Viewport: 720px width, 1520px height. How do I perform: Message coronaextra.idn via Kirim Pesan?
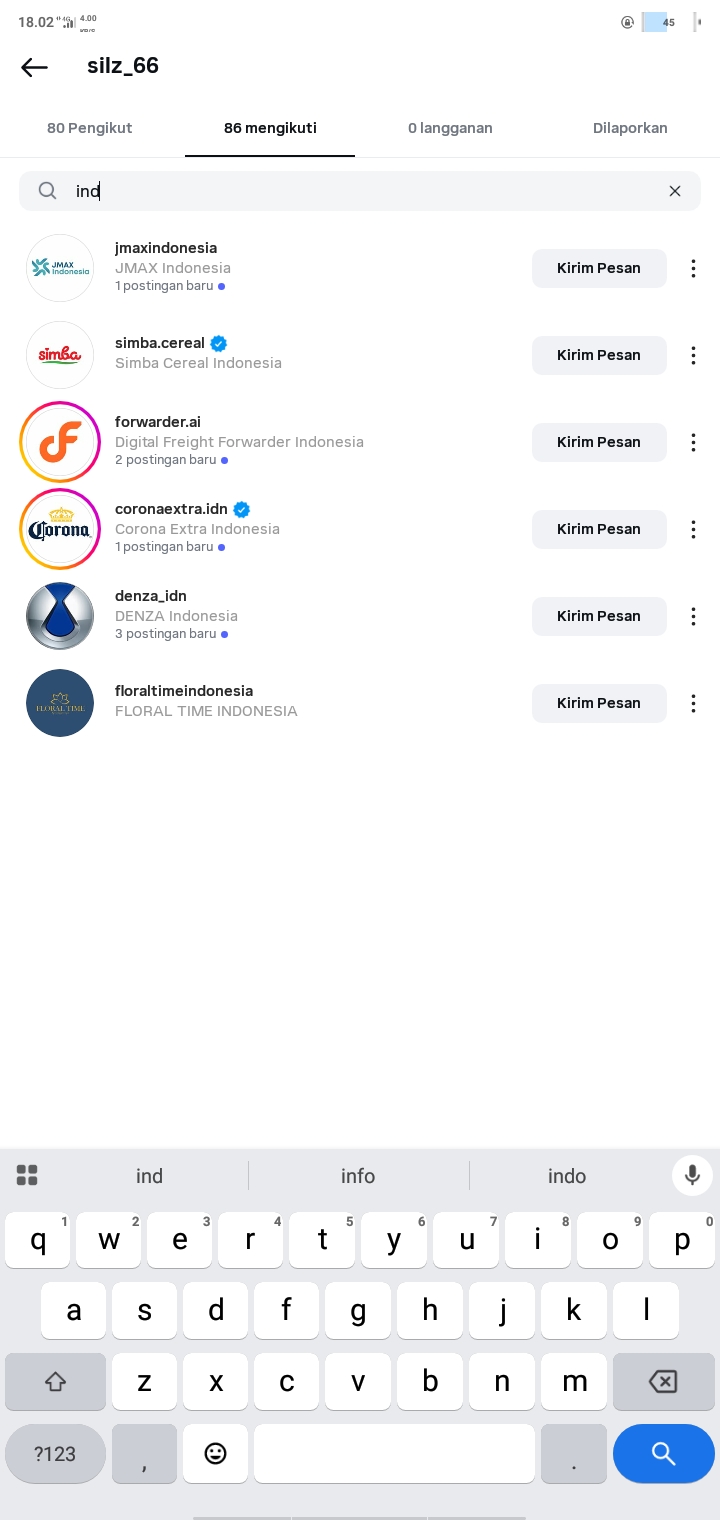[x=599, y=529]
